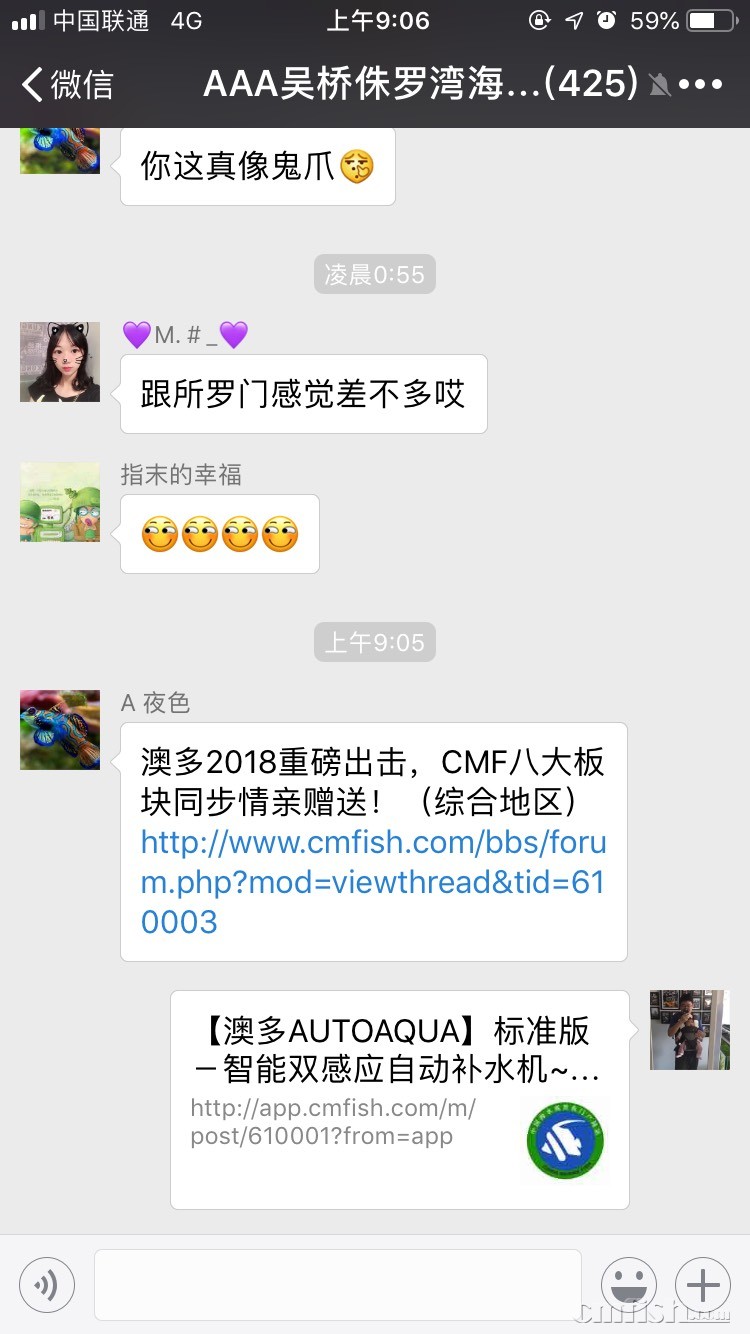Viewport: 750px width, 1334px height.
Task: Open the group chat overflow menu
Action: pos(700,85)
